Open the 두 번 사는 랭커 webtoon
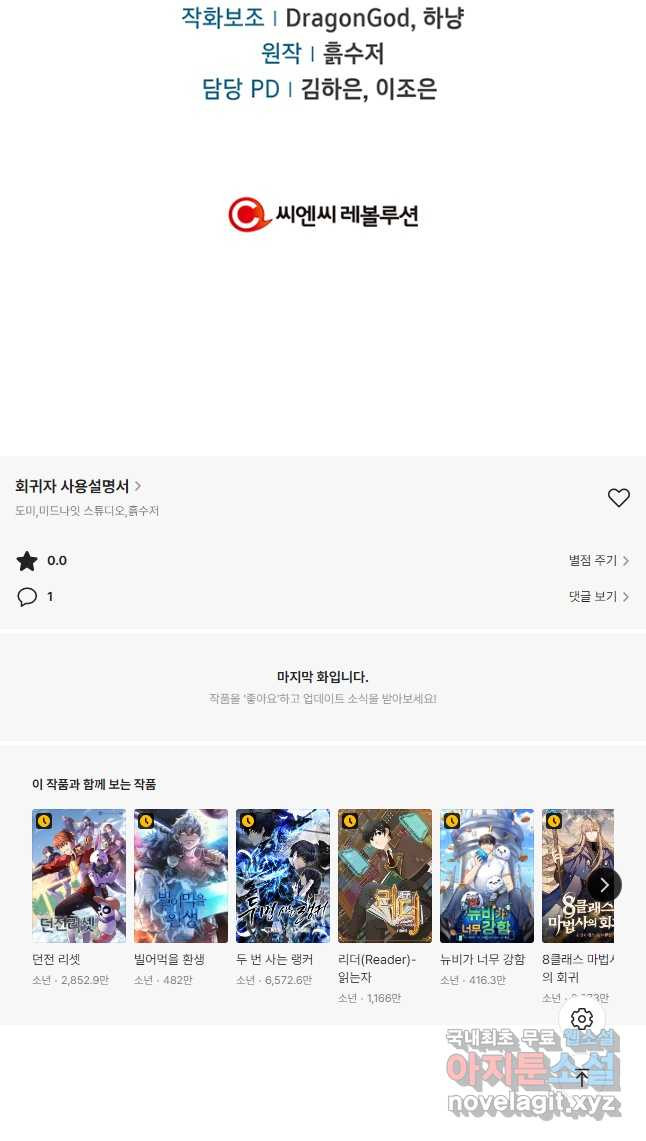This screenshot has height=1141, width=646. pyautogui.click(x=283, y=876)
